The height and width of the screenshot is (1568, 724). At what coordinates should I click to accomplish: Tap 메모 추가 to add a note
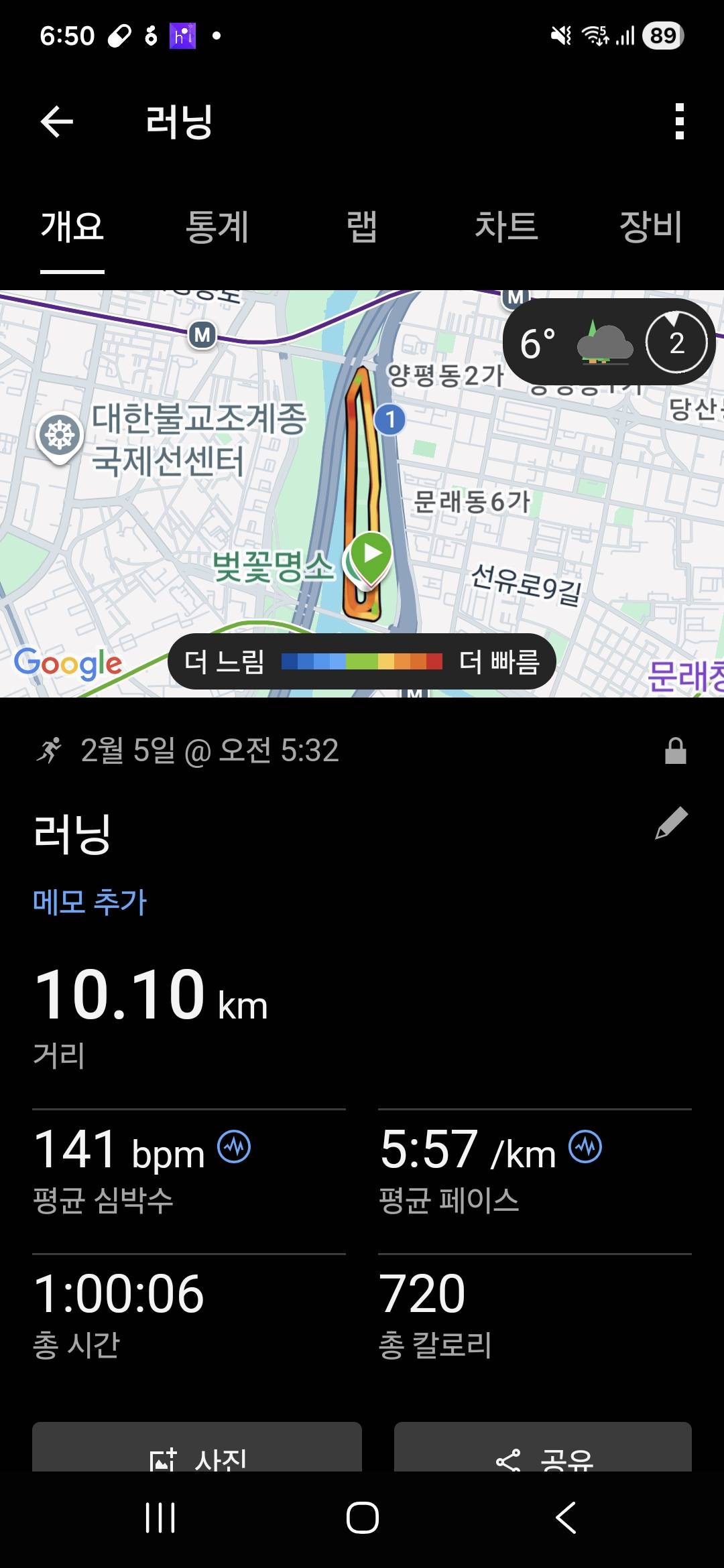pyautogui.click(x=89, y=903)
